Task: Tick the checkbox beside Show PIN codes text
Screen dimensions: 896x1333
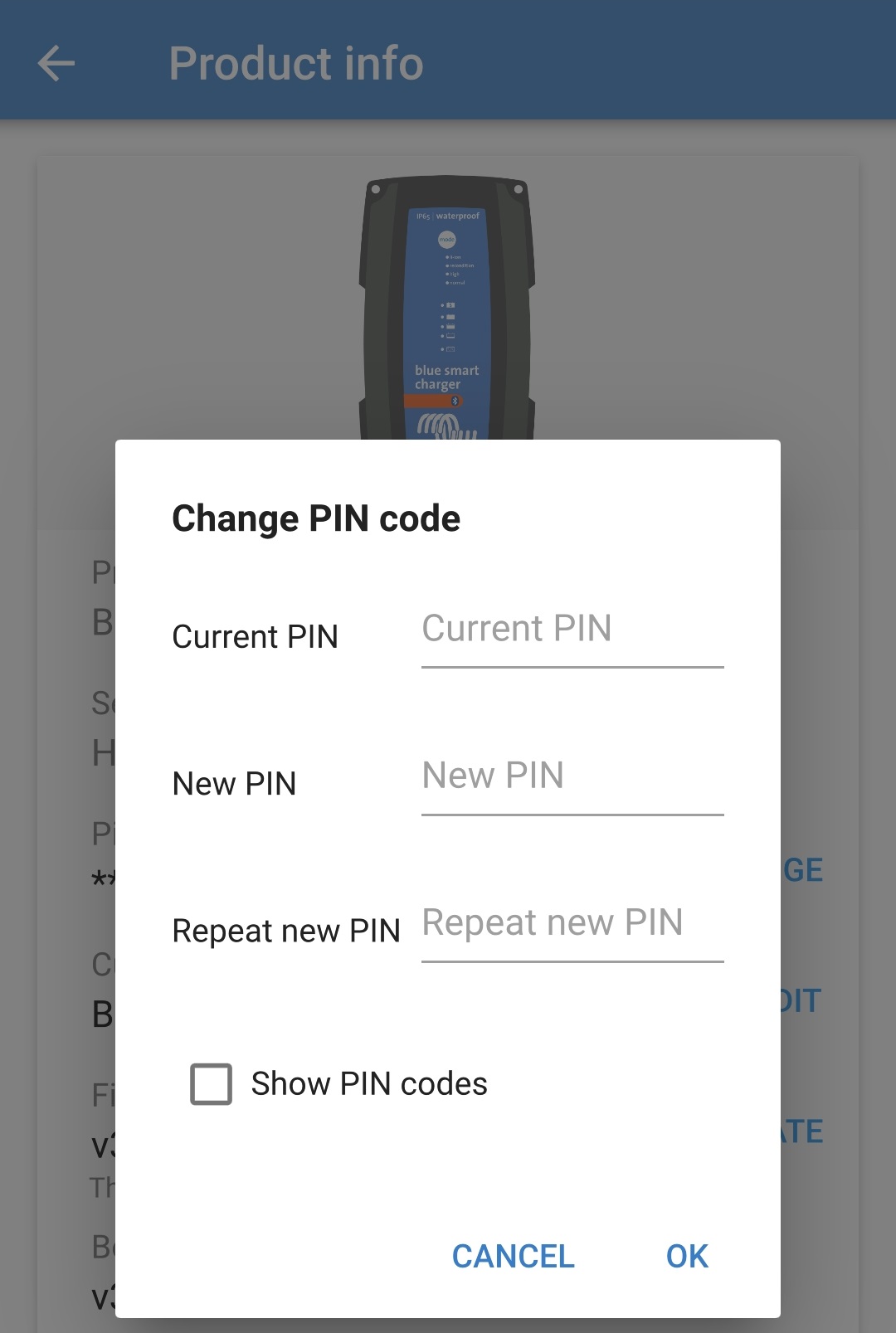Action: [210, 1083]
